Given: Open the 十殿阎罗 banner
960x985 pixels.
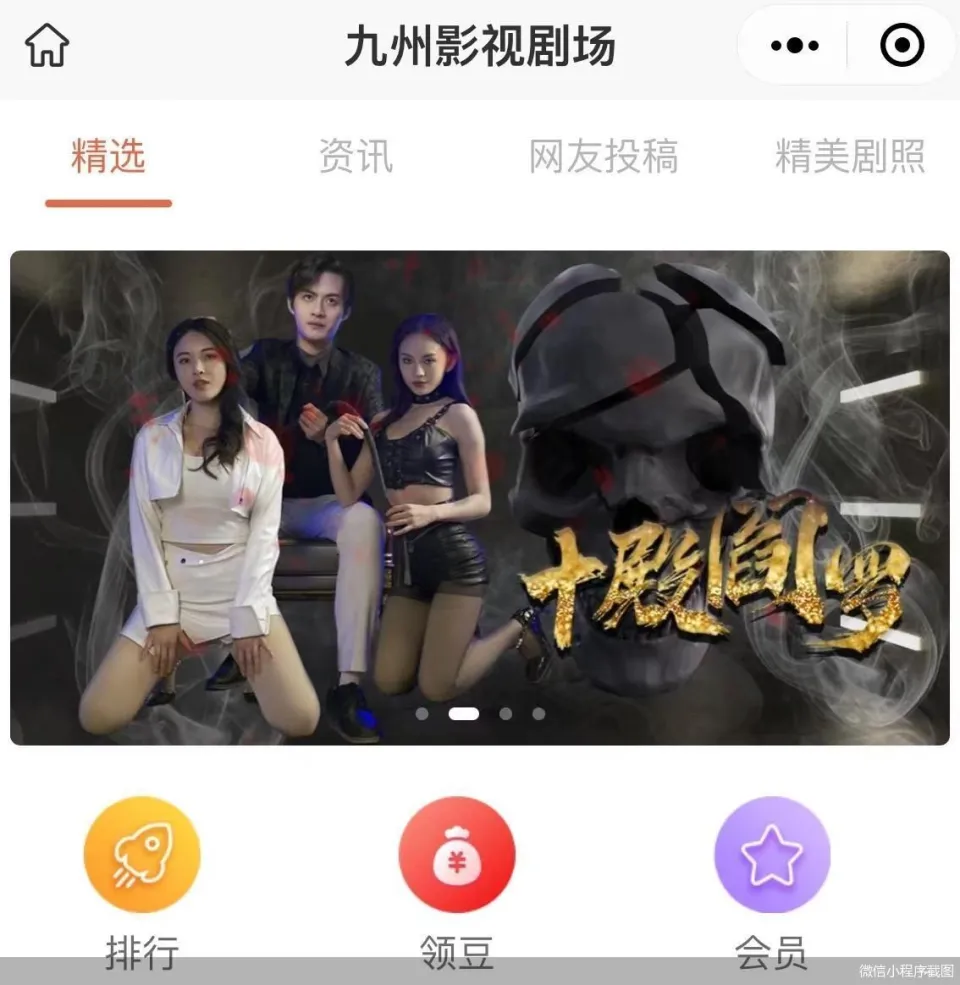Looking at the screenshot, I should (480, 497).
